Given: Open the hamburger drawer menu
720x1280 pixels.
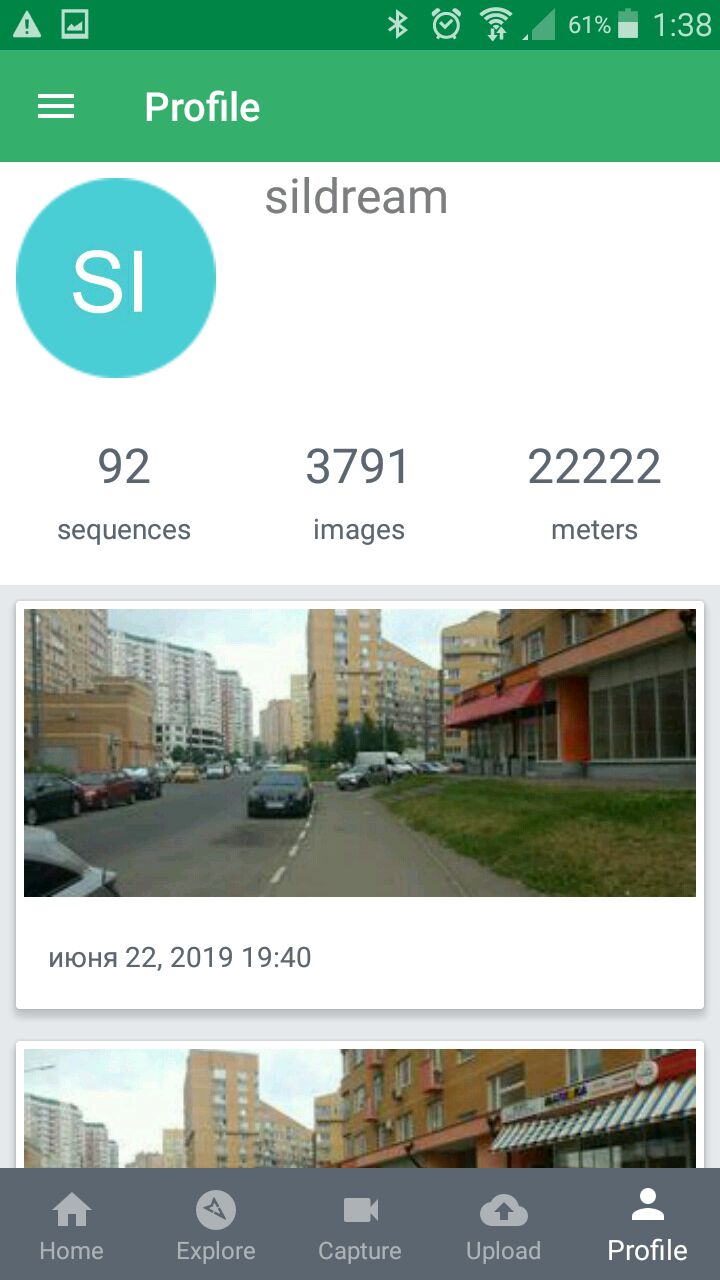Looking at the screenshot, I should [56, 107].
